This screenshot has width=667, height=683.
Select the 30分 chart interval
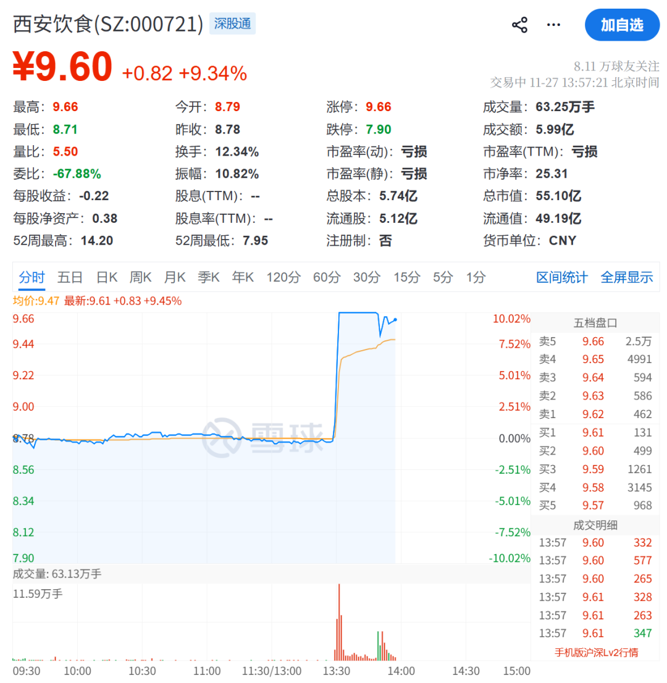click(366, 277)
